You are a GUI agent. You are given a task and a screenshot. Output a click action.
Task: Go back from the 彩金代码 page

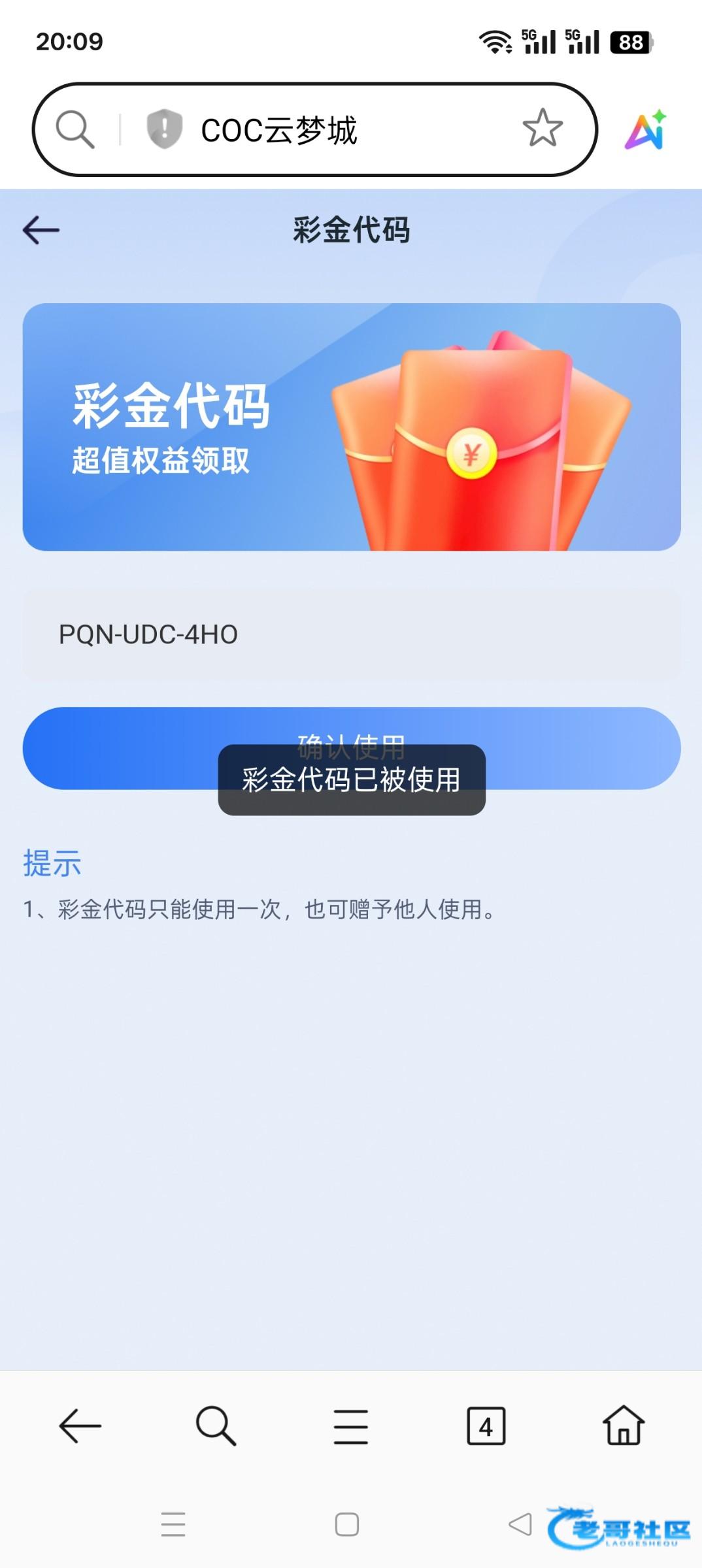pos(41,230)
